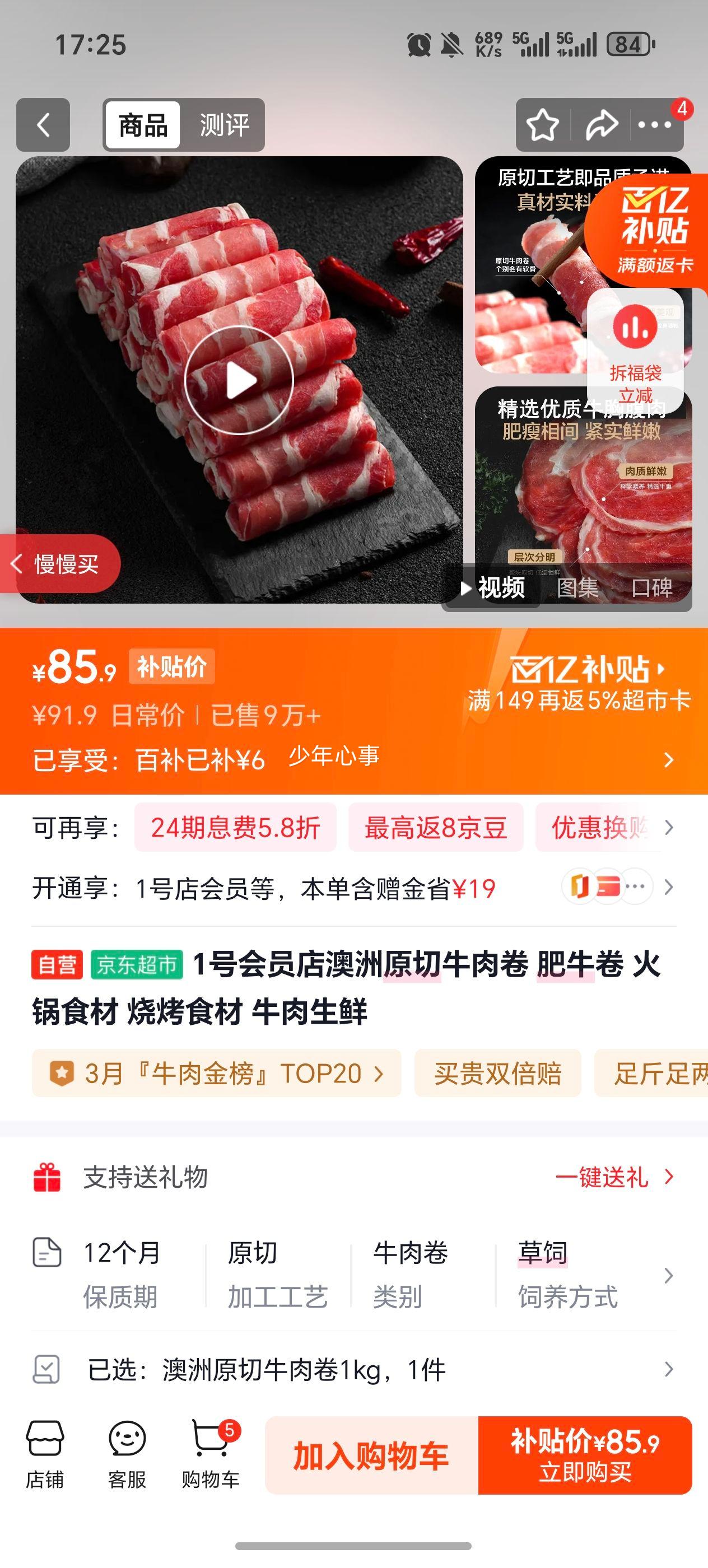Select the 最高返8京豆 chip
Screen dimensions: 708x1568
(435, 828)
